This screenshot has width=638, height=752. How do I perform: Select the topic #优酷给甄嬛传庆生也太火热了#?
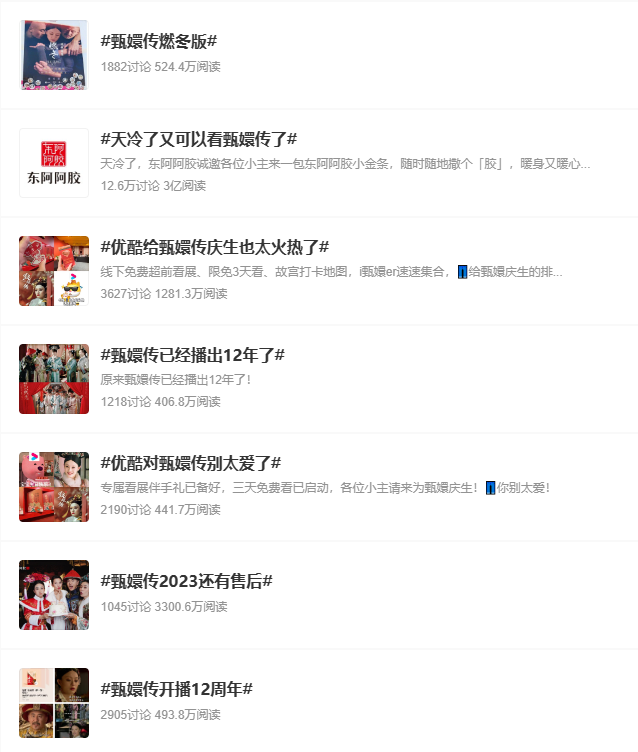[215, 247]
